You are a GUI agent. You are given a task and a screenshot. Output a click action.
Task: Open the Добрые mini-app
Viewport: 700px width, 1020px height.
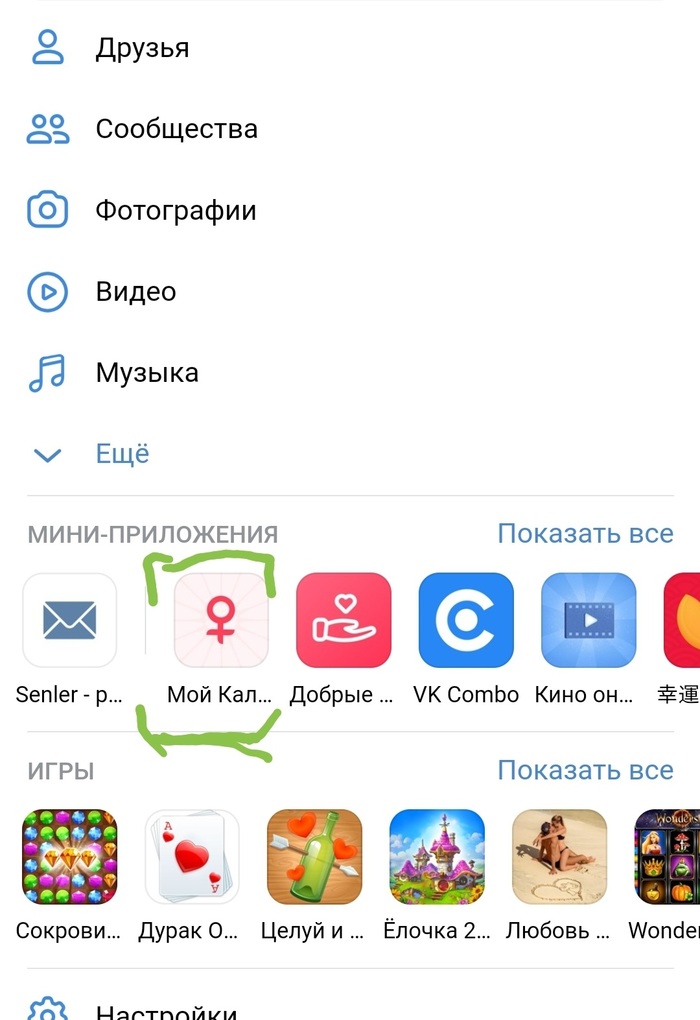(344, 620)
